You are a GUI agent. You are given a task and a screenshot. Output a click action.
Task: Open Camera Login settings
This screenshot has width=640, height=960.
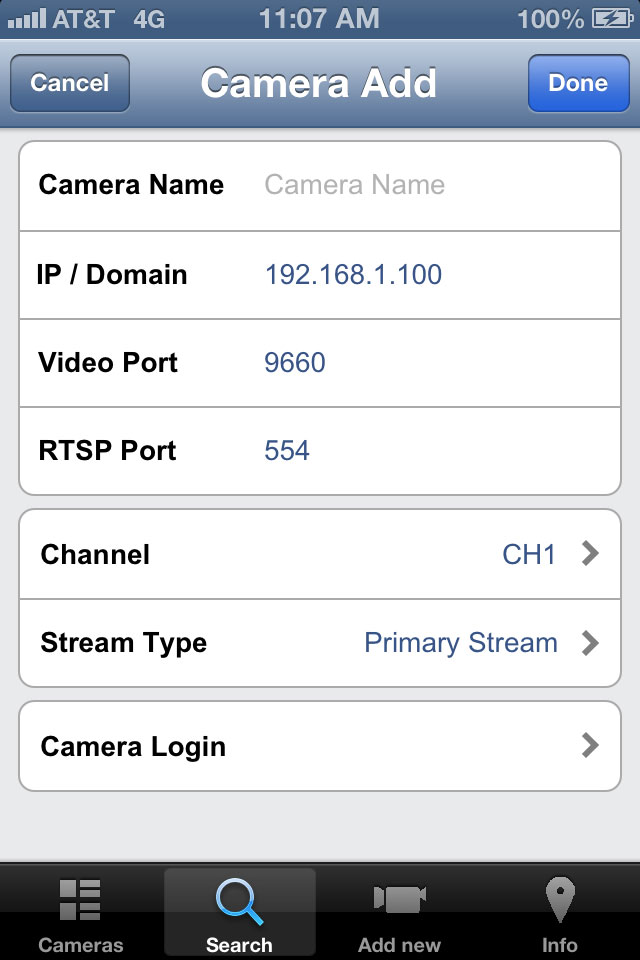click(320, 746)
